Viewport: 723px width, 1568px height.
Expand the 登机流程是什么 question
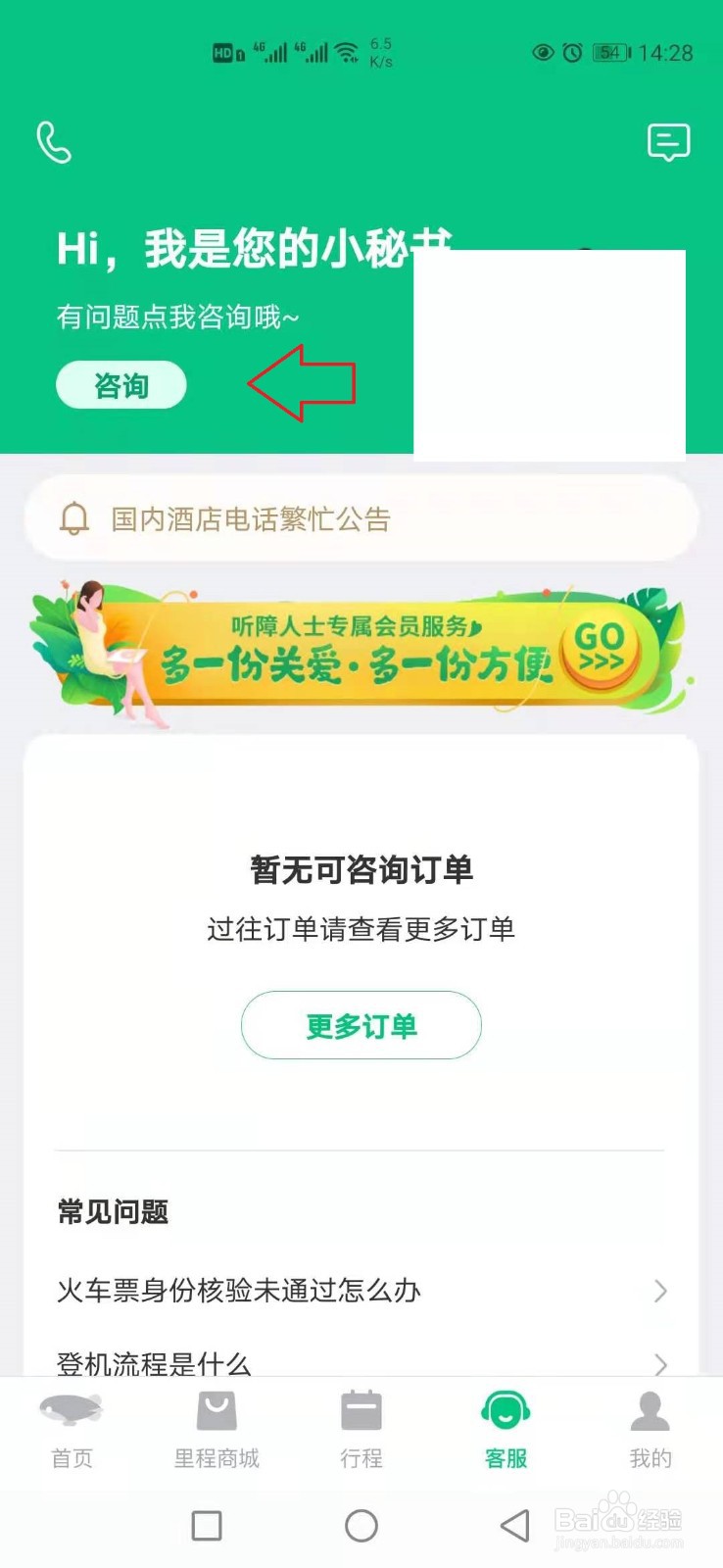tap(361, 1362)
